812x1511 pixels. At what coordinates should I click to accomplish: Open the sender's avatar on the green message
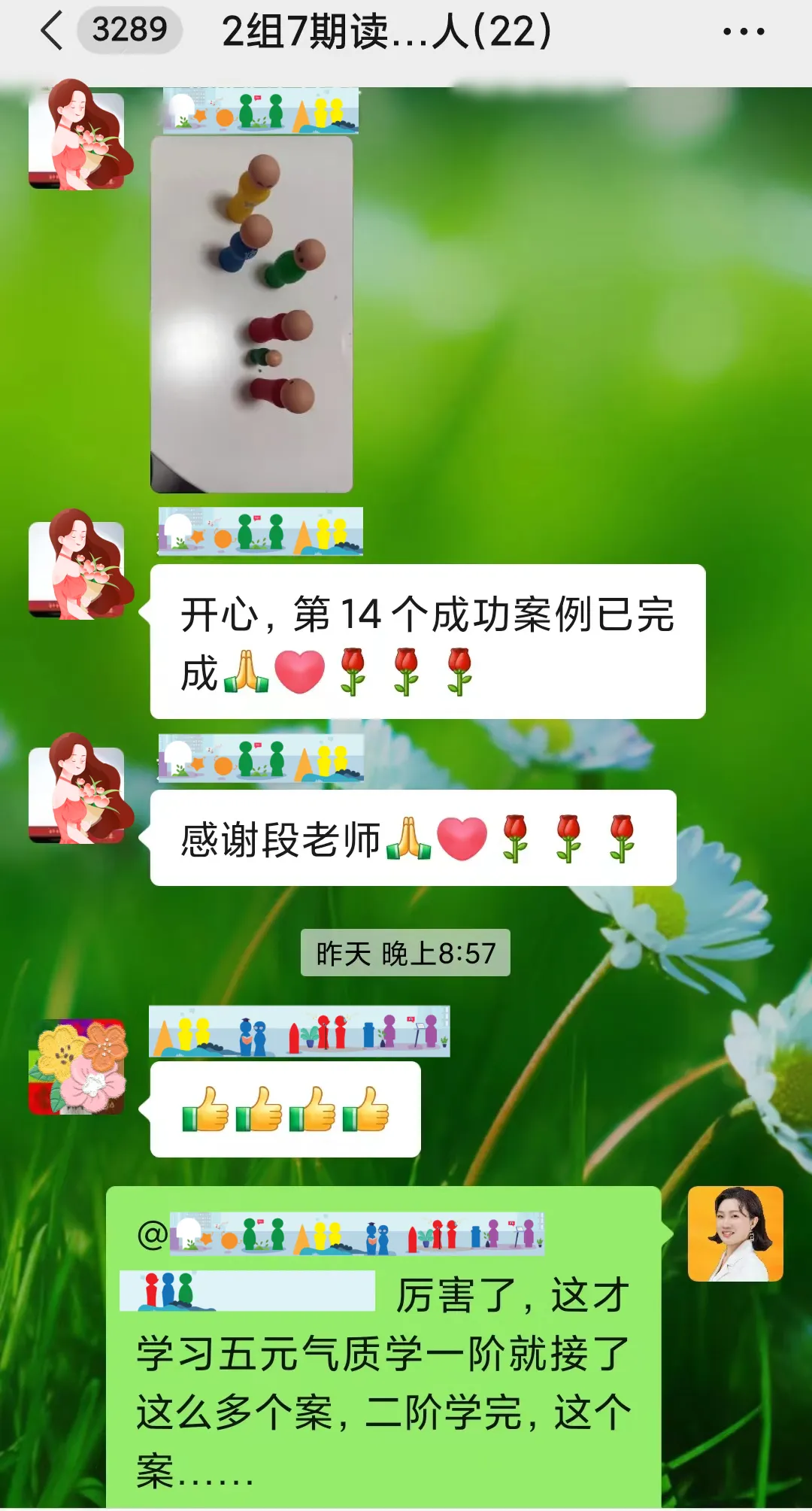pyautogui.click(x=735, y=1233)
